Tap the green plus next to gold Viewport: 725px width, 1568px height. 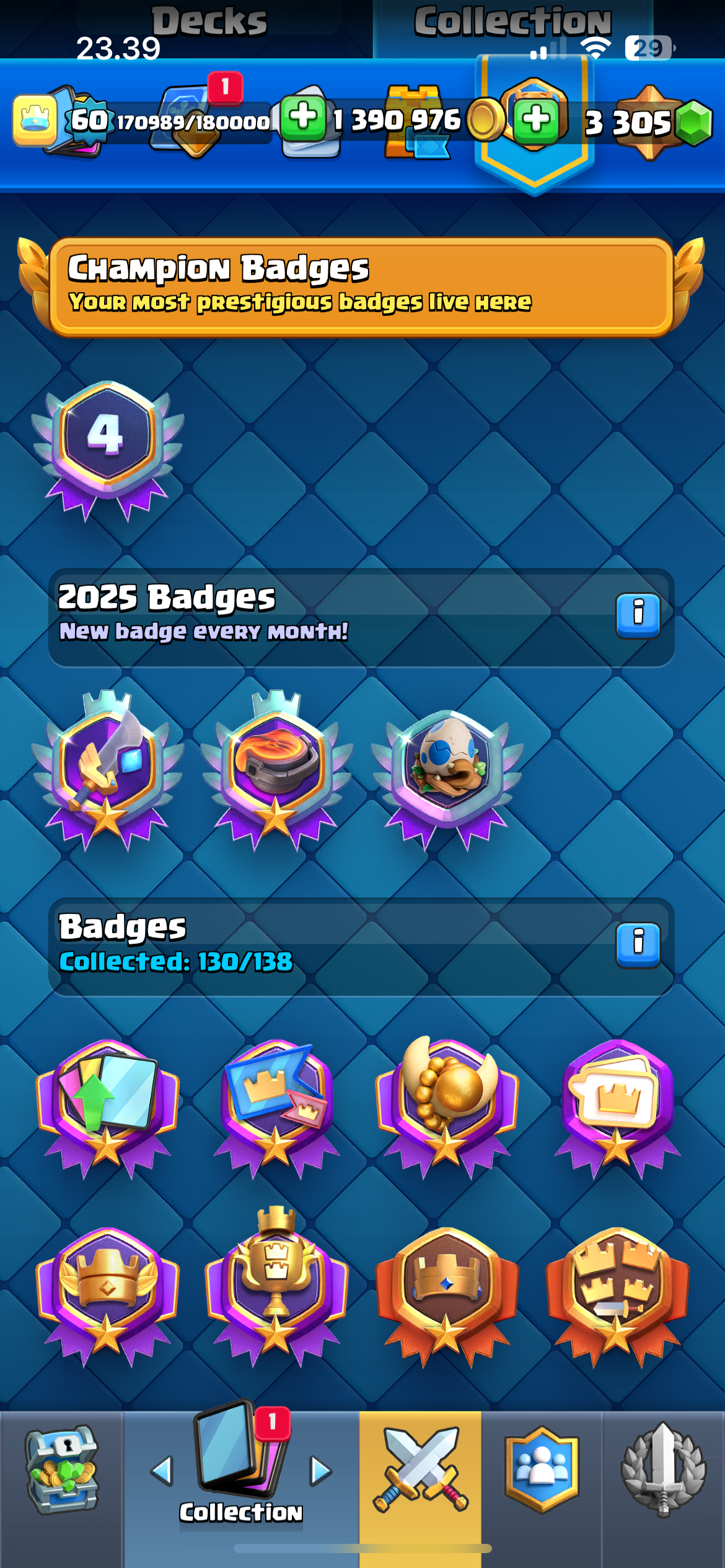[x=303, y=117]
